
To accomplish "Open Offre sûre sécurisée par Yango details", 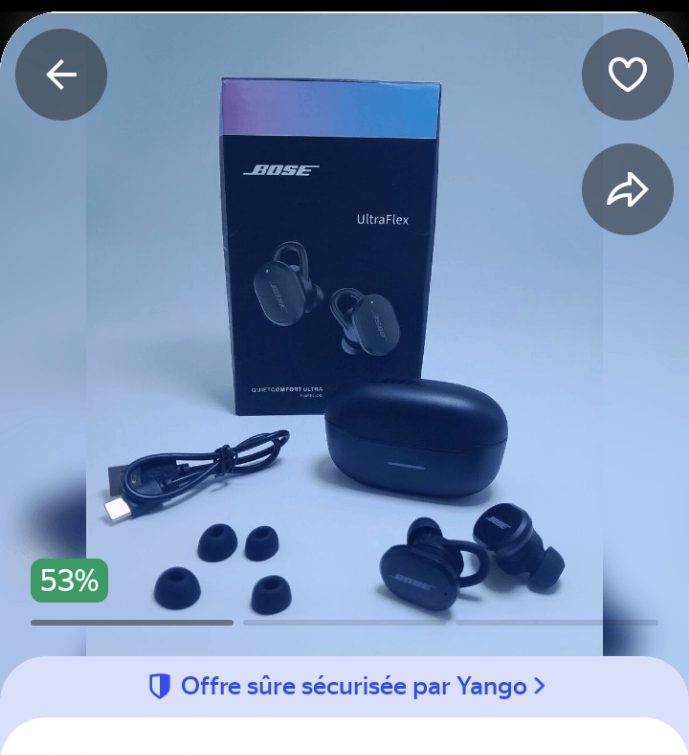I will (346, 686).
